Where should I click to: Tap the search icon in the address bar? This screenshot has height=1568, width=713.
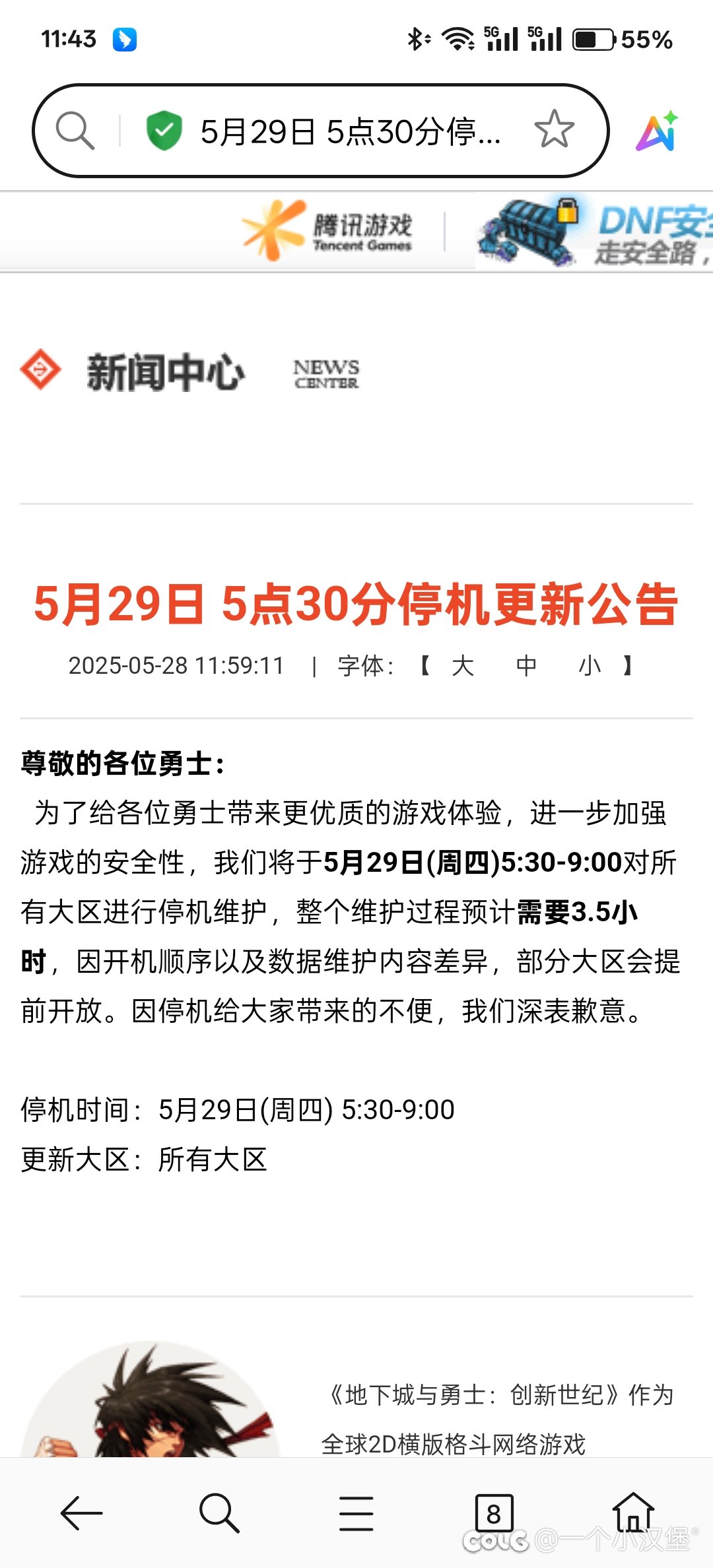tap(75, 130)
